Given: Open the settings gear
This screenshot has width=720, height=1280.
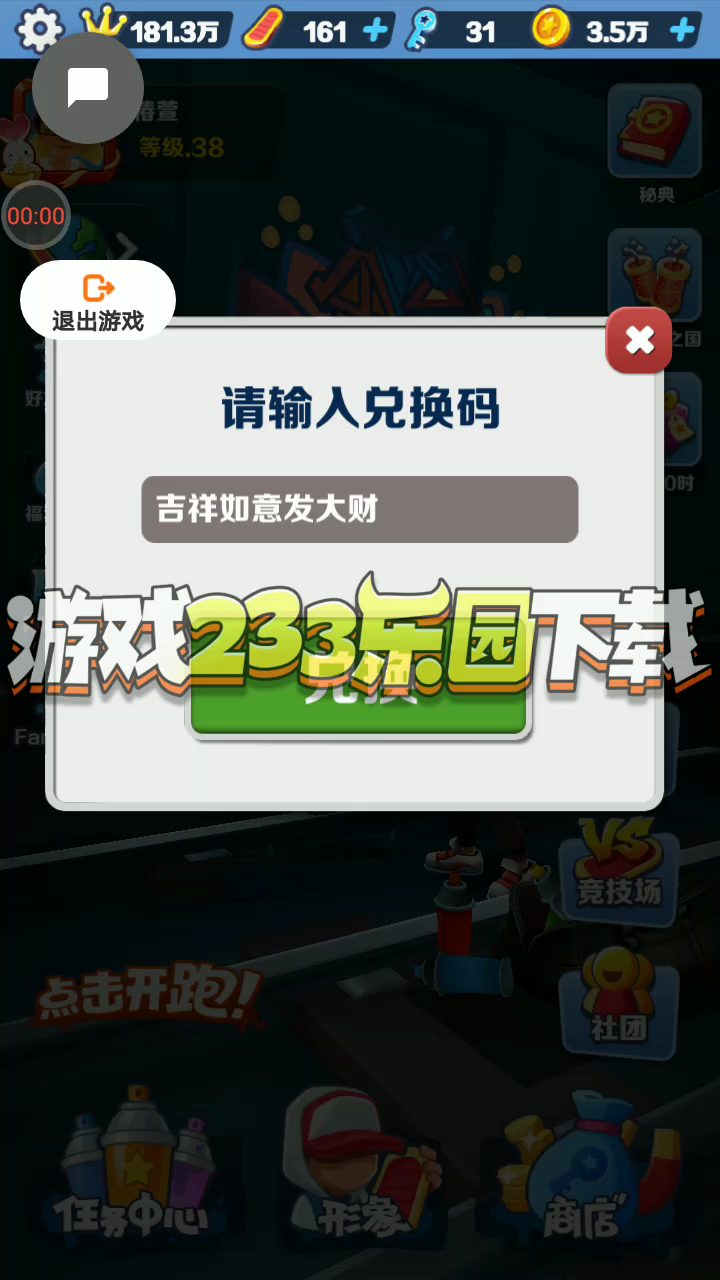Looking at the screenshot, I should [x=40, y=29].
